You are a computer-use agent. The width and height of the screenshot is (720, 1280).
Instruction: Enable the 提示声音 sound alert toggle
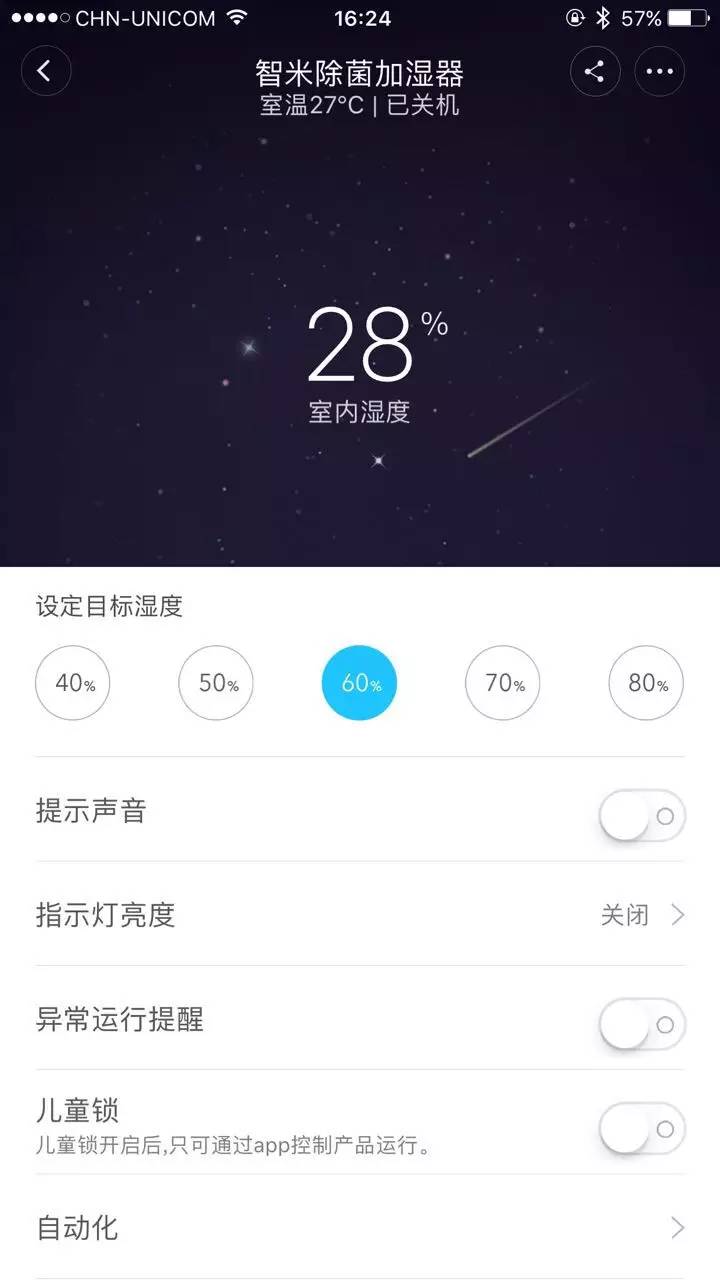point(641,815)
